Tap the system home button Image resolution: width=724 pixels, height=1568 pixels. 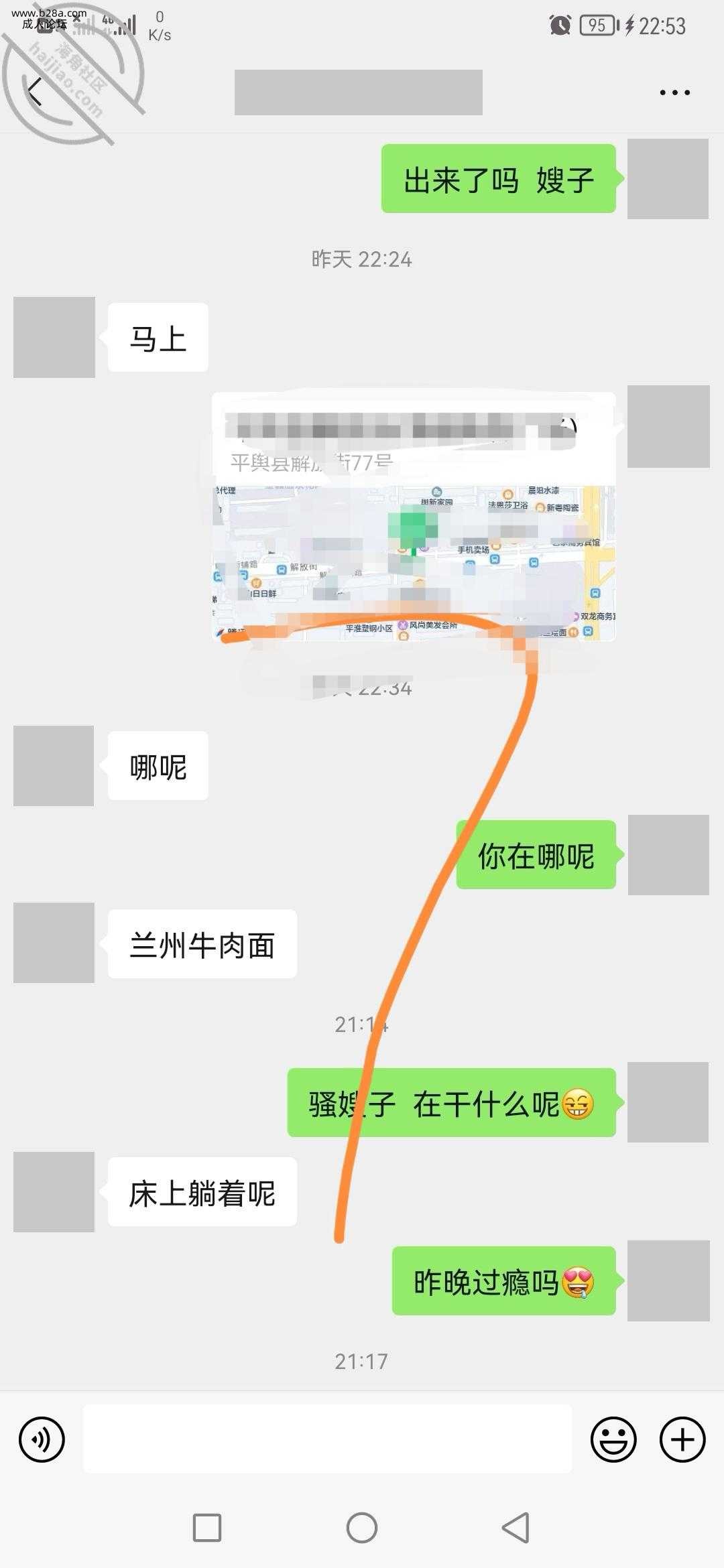click(362, 1528)
